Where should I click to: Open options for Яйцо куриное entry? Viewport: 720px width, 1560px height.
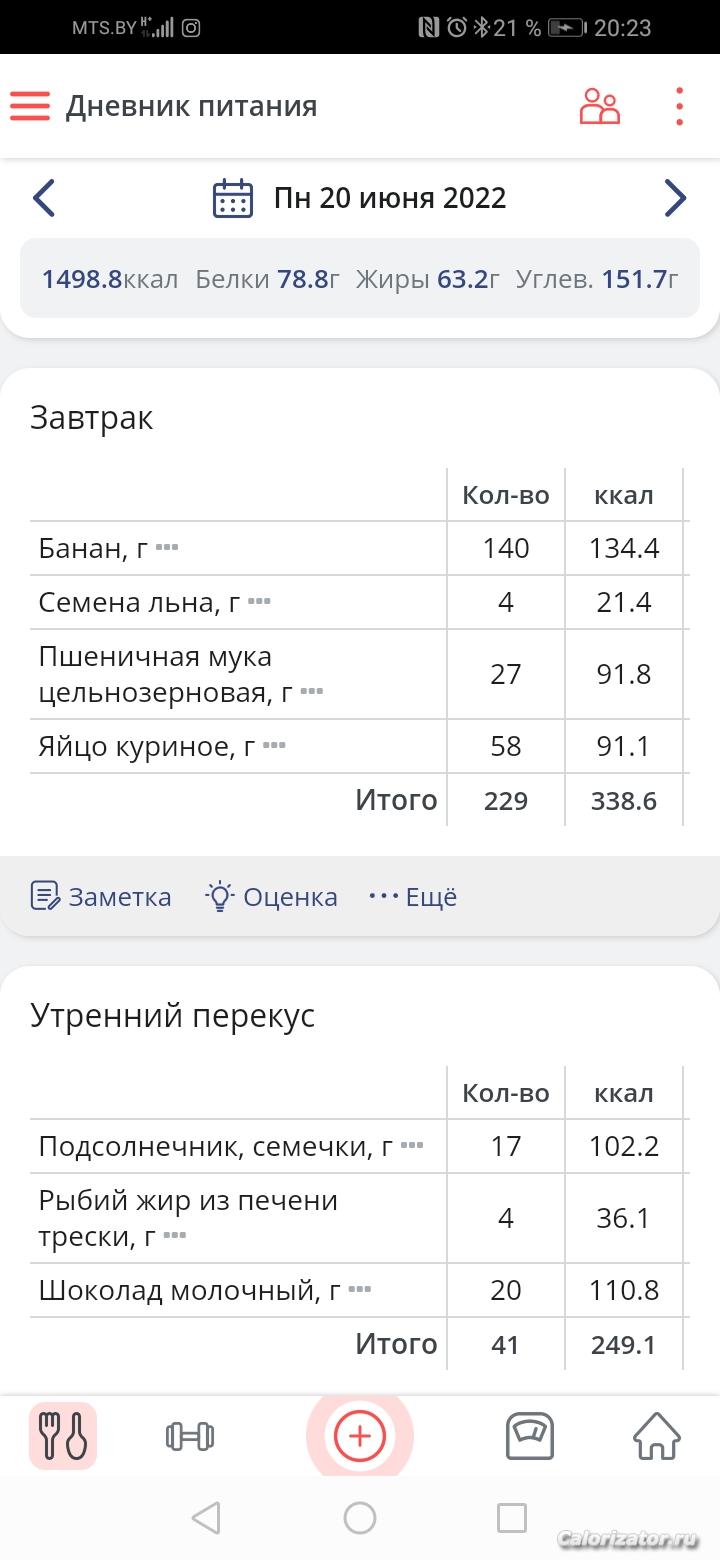point(275,746)
